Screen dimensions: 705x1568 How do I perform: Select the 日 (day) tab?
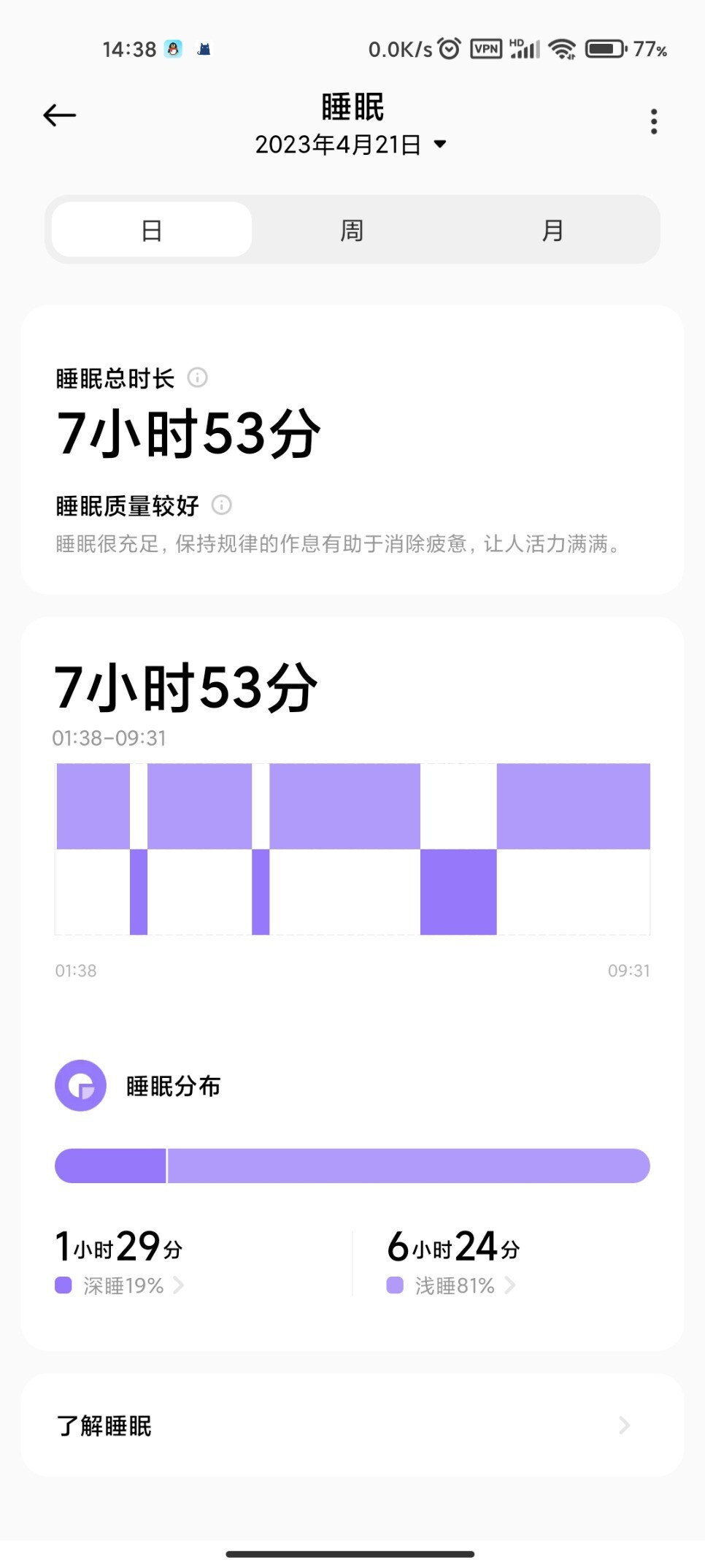152,230
